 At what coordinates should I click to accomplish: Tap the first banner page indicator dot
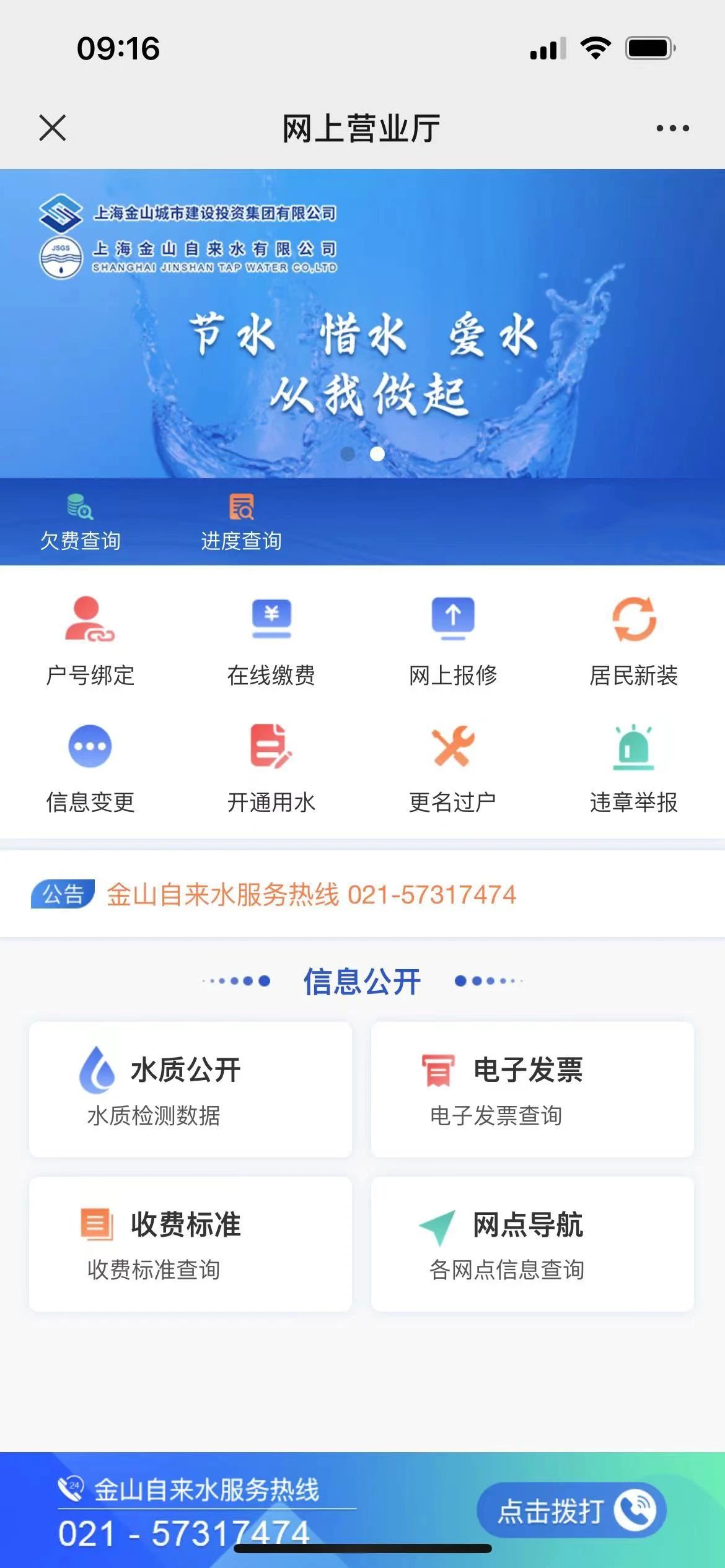[x=348, y=454]
